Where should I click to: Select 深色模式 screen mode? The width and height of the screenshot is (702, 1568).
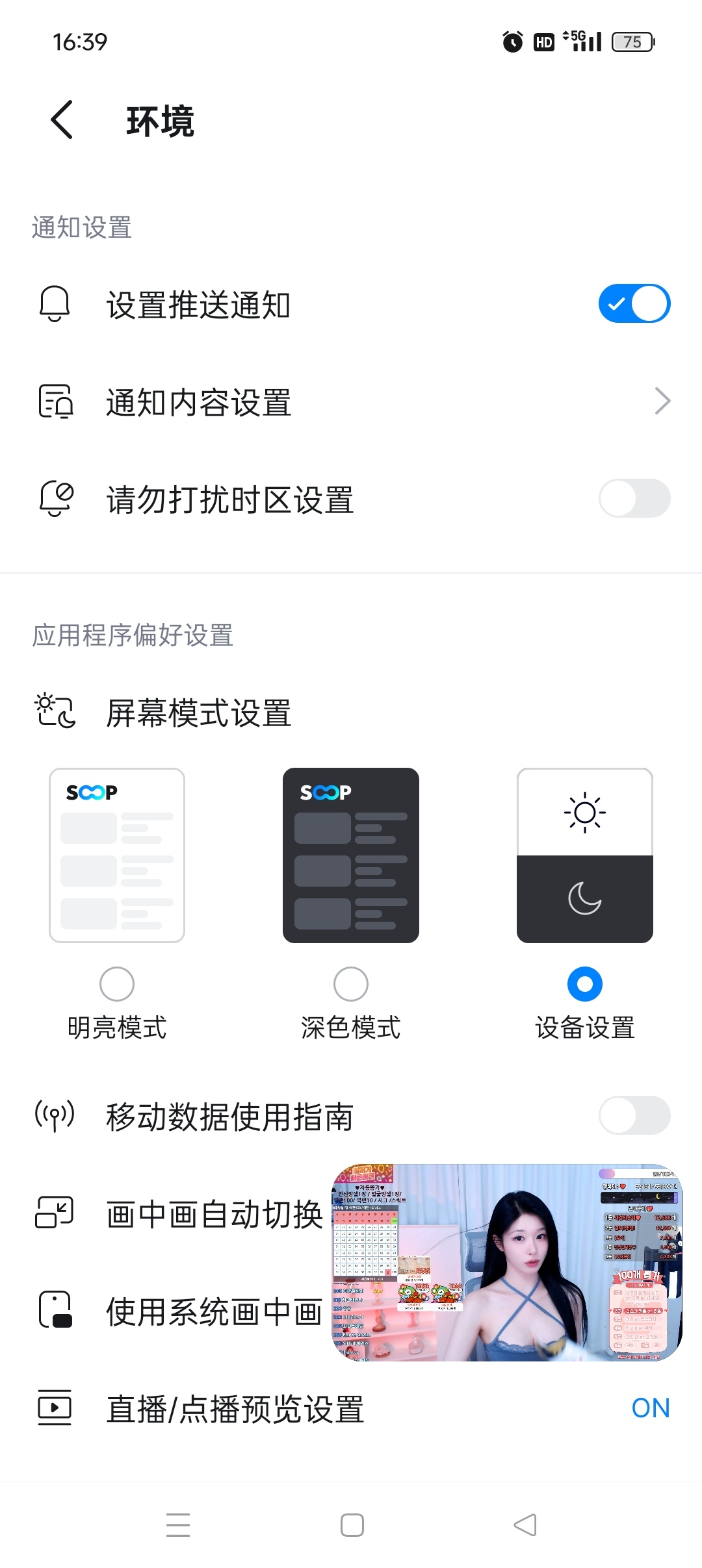pos(351,983)
